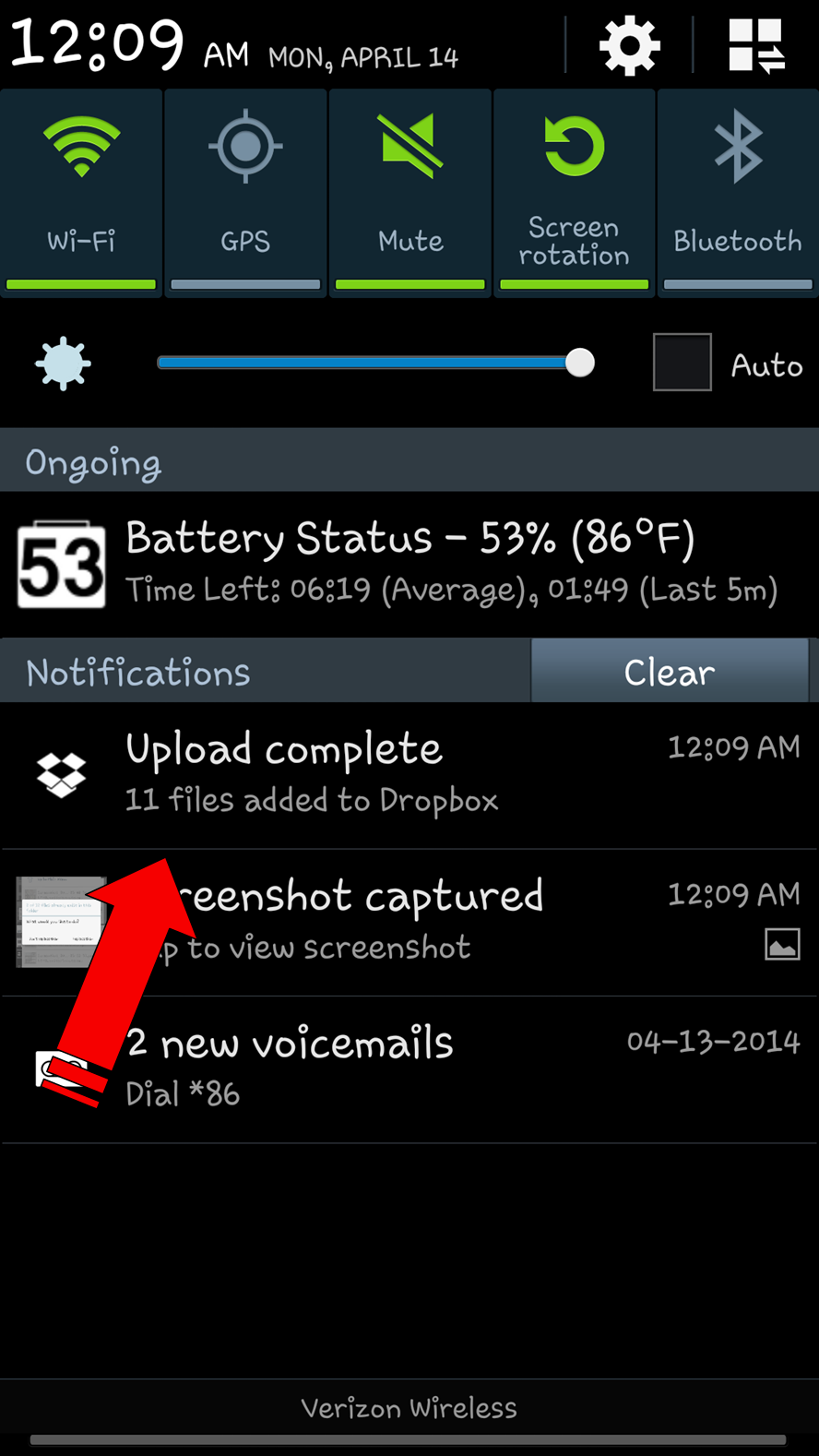Open the Battery Status ongoing notification
Image resolution: width=819 pixels, height=1456 pixels.
coord(409,564)
